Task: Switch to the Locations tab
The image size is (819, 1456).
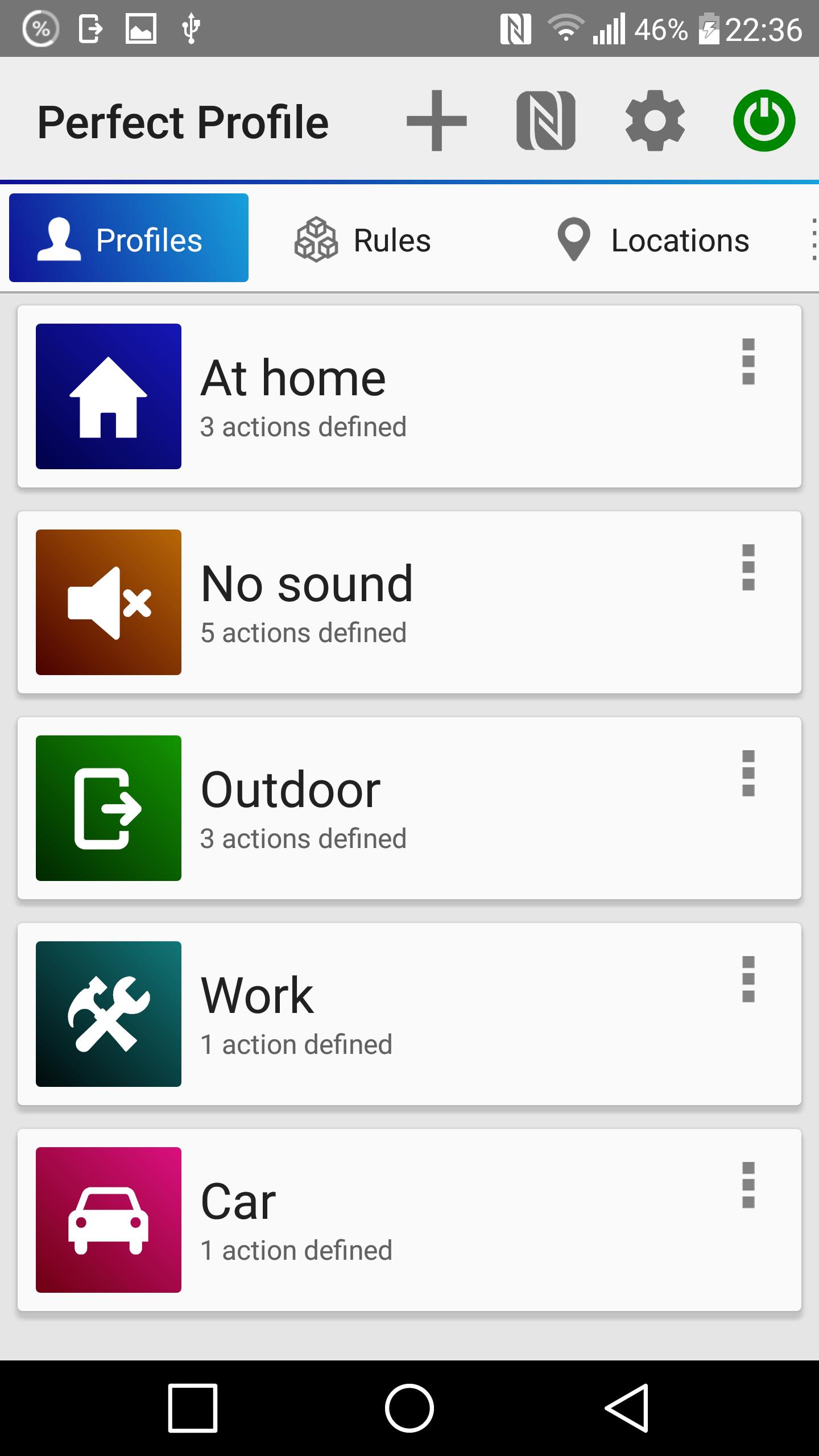Action: [653, 240]
